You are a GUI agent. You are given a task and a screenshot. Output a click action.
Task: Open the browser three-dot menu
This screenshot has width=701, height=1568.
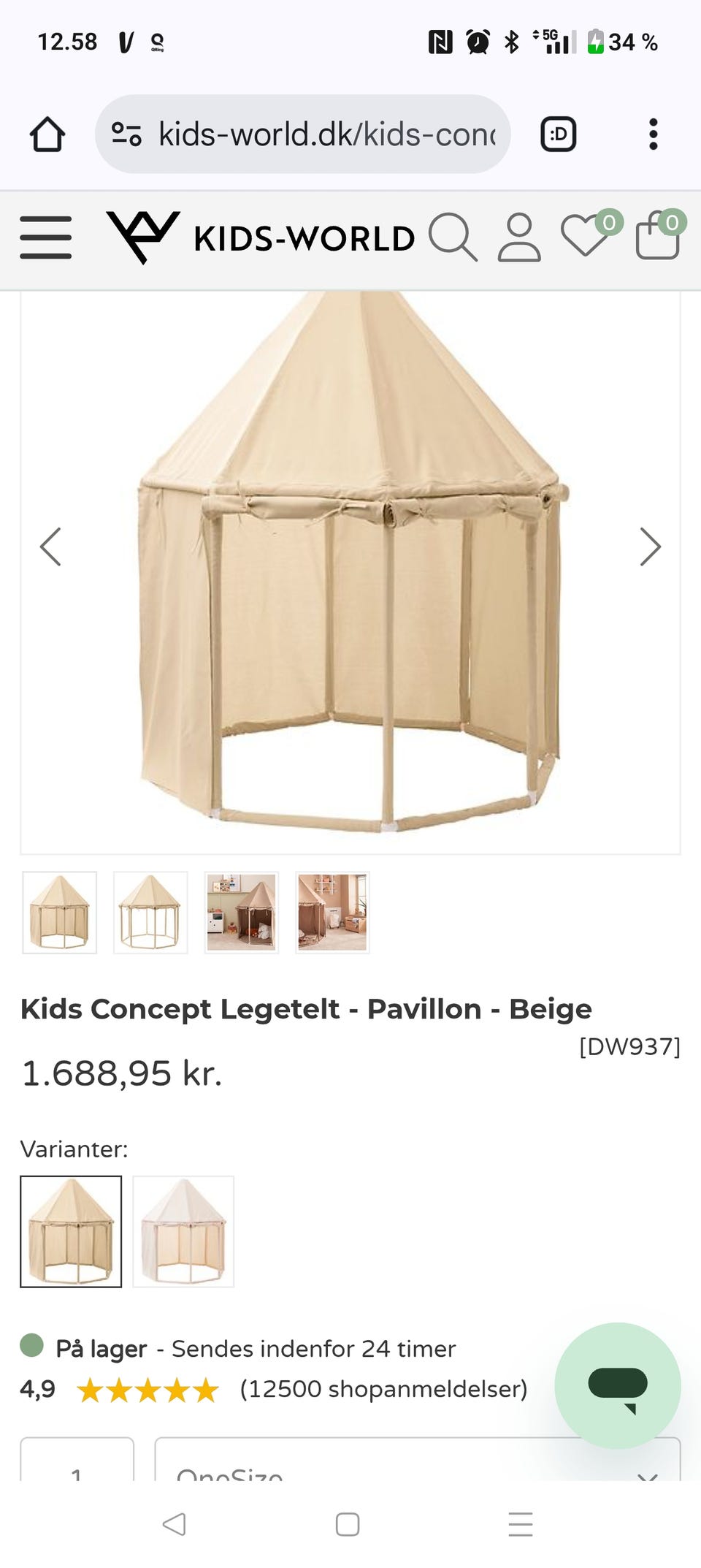click(653, 134)
